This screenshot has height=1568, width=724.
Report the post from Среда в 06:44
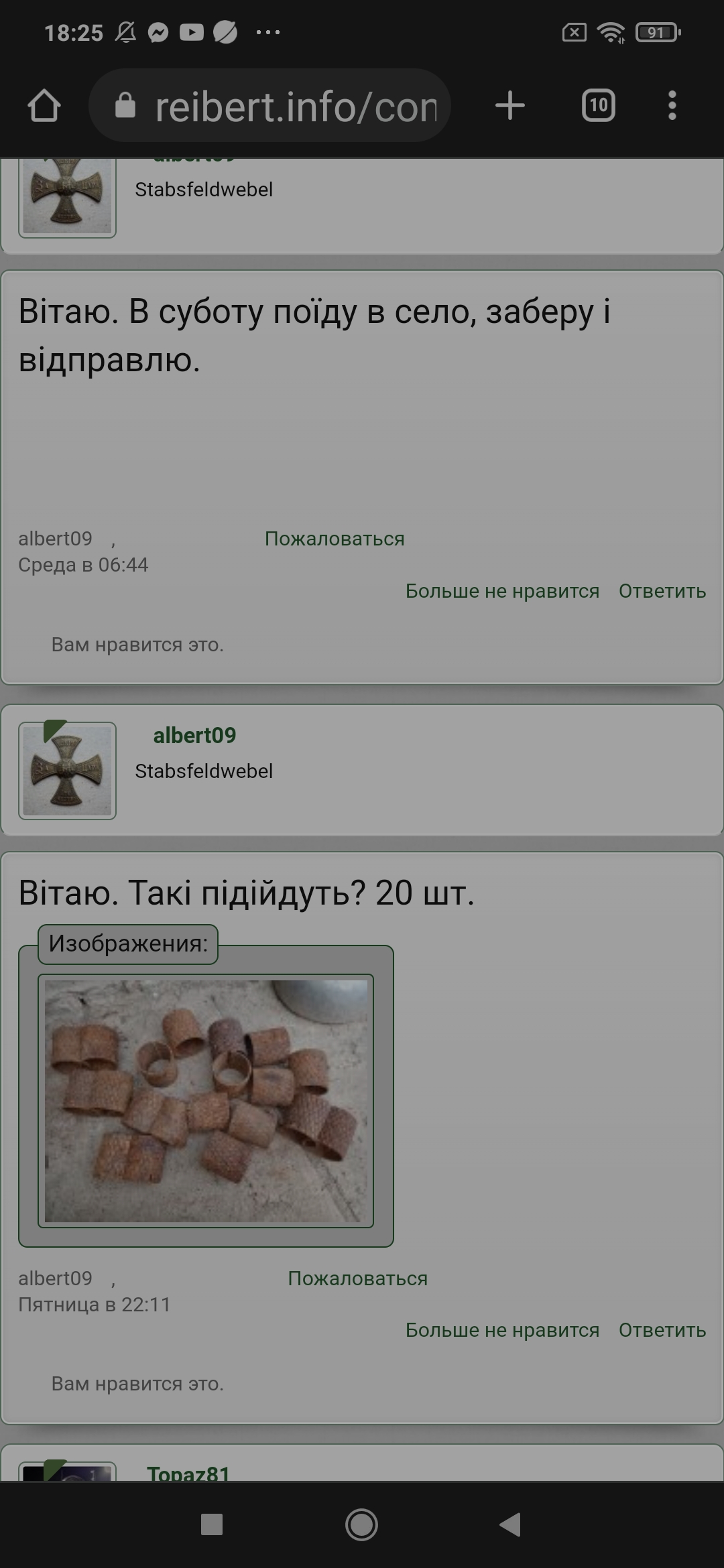tap(335, 539)
